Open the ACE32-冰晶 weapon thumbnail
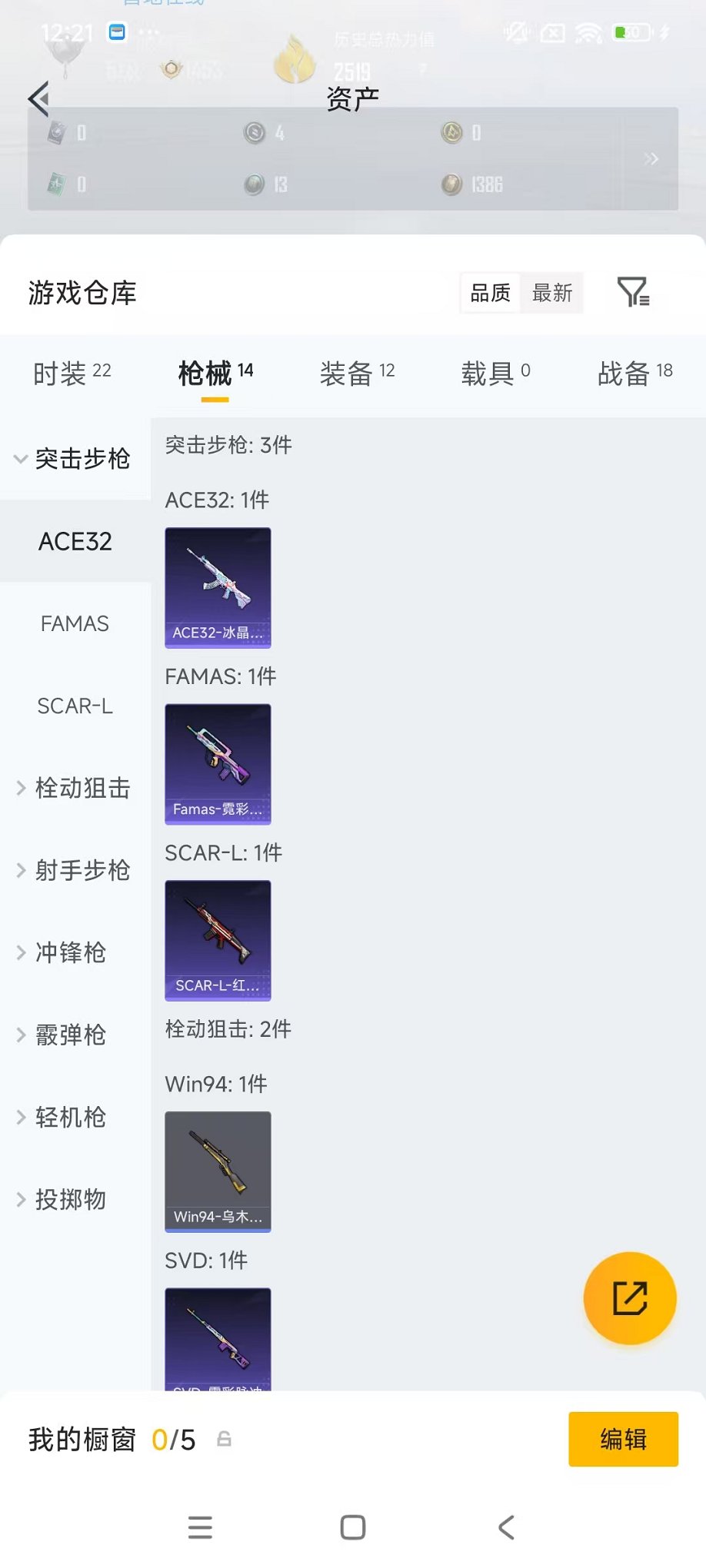706x1568 pixels. coord(218,588)
